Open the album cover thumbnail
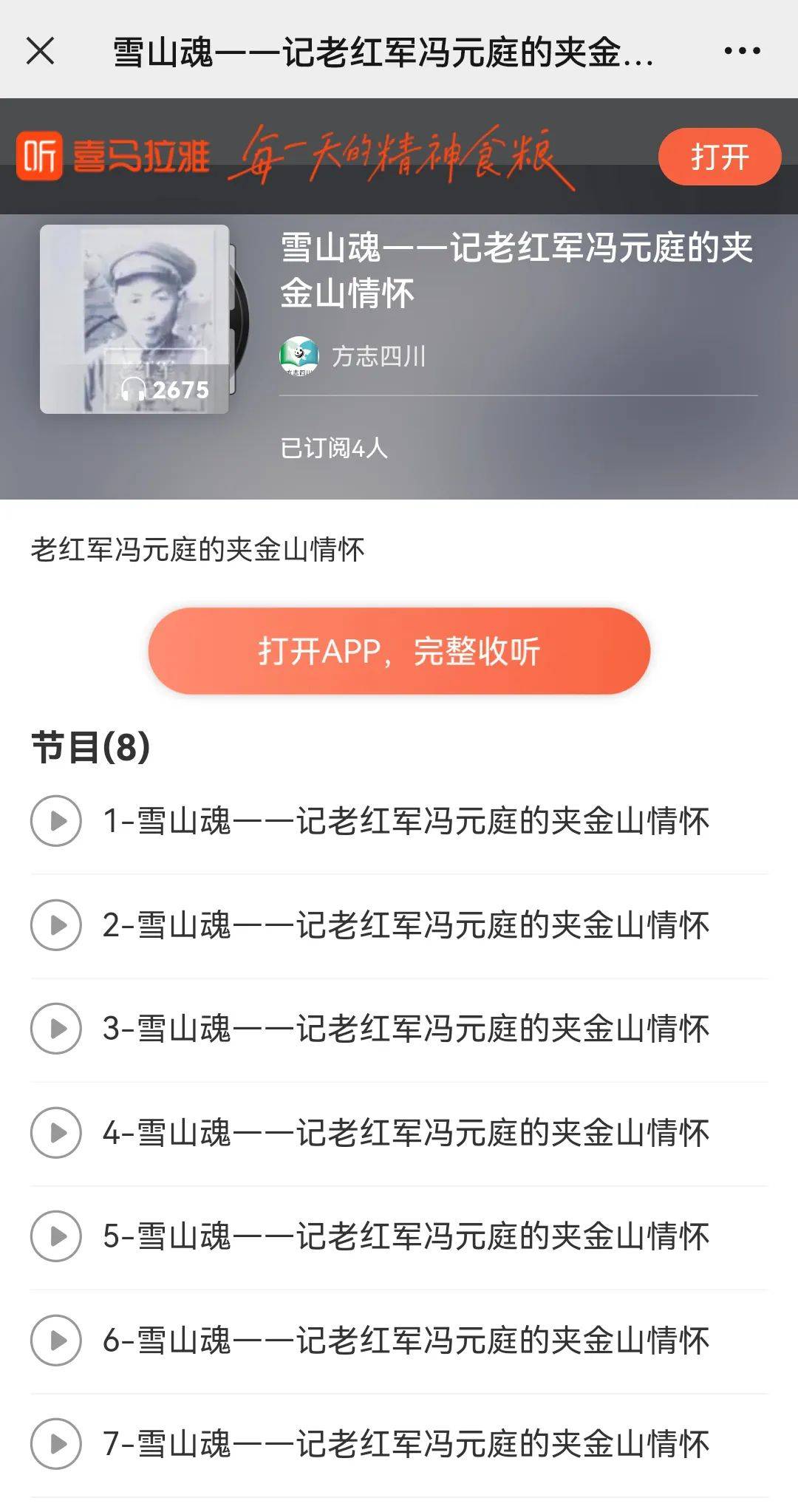This screenshot has width=798, height=1512. [x=134, y=319]
